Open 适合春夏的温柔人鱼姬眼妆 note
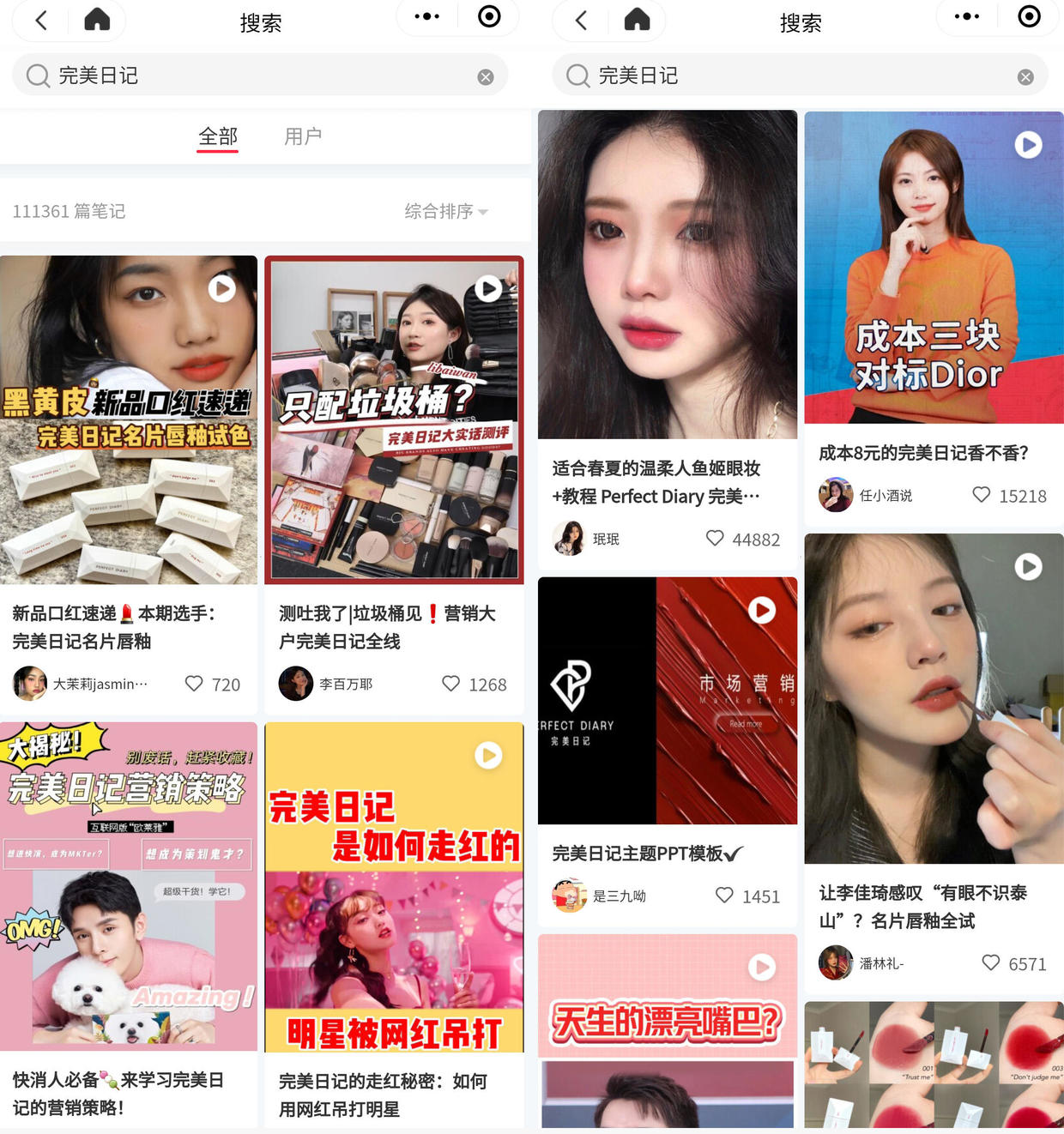 point(668,274)
